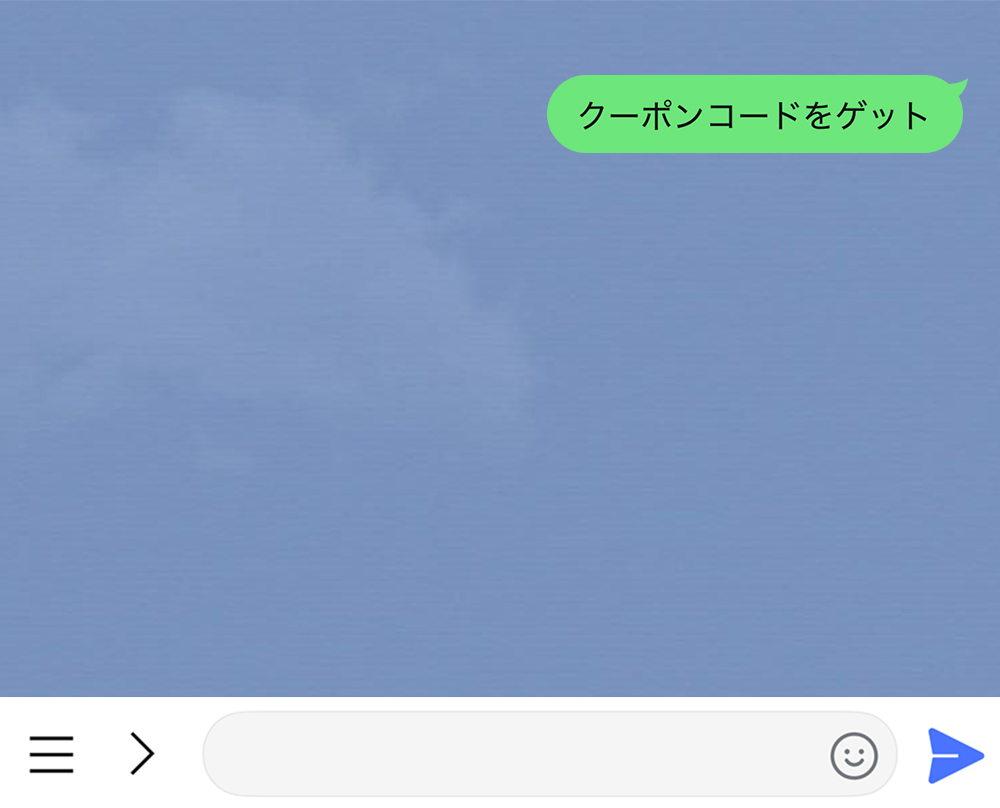Focus the message input field

tap(510, 754)
